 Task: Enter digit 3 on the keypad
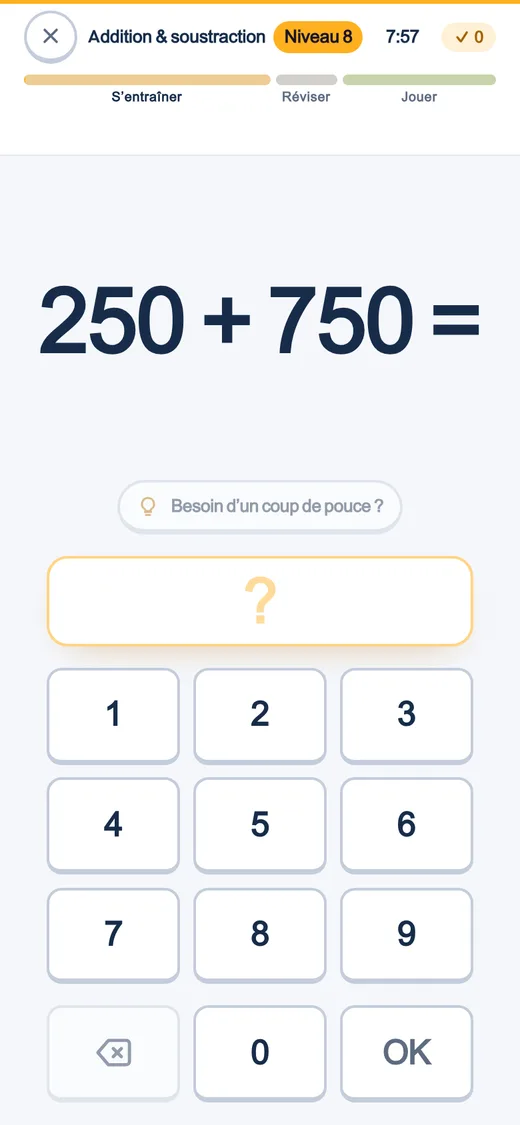point(407,715)
